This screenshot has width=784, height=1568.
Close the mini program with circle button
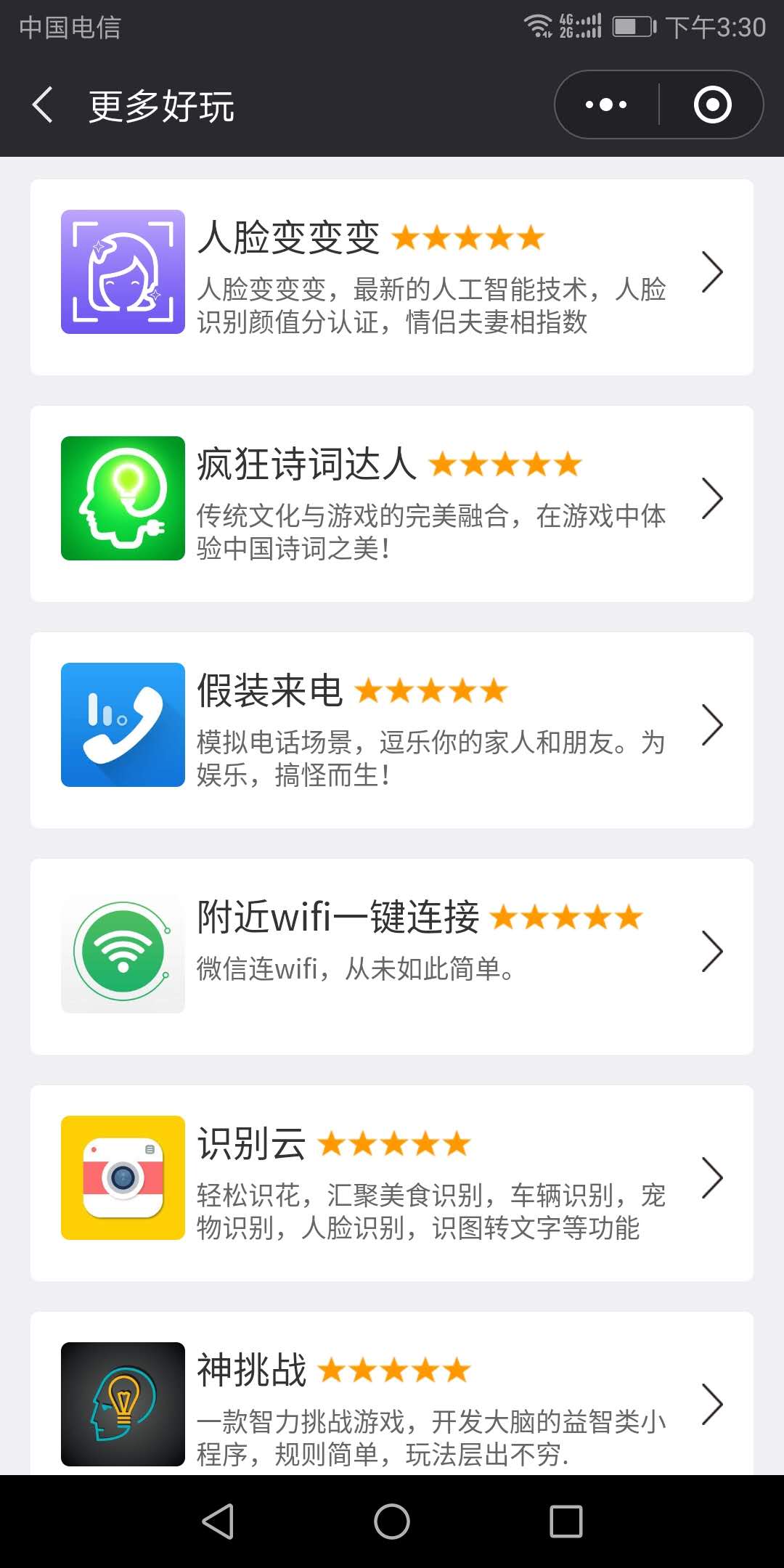tap(712, 105)
